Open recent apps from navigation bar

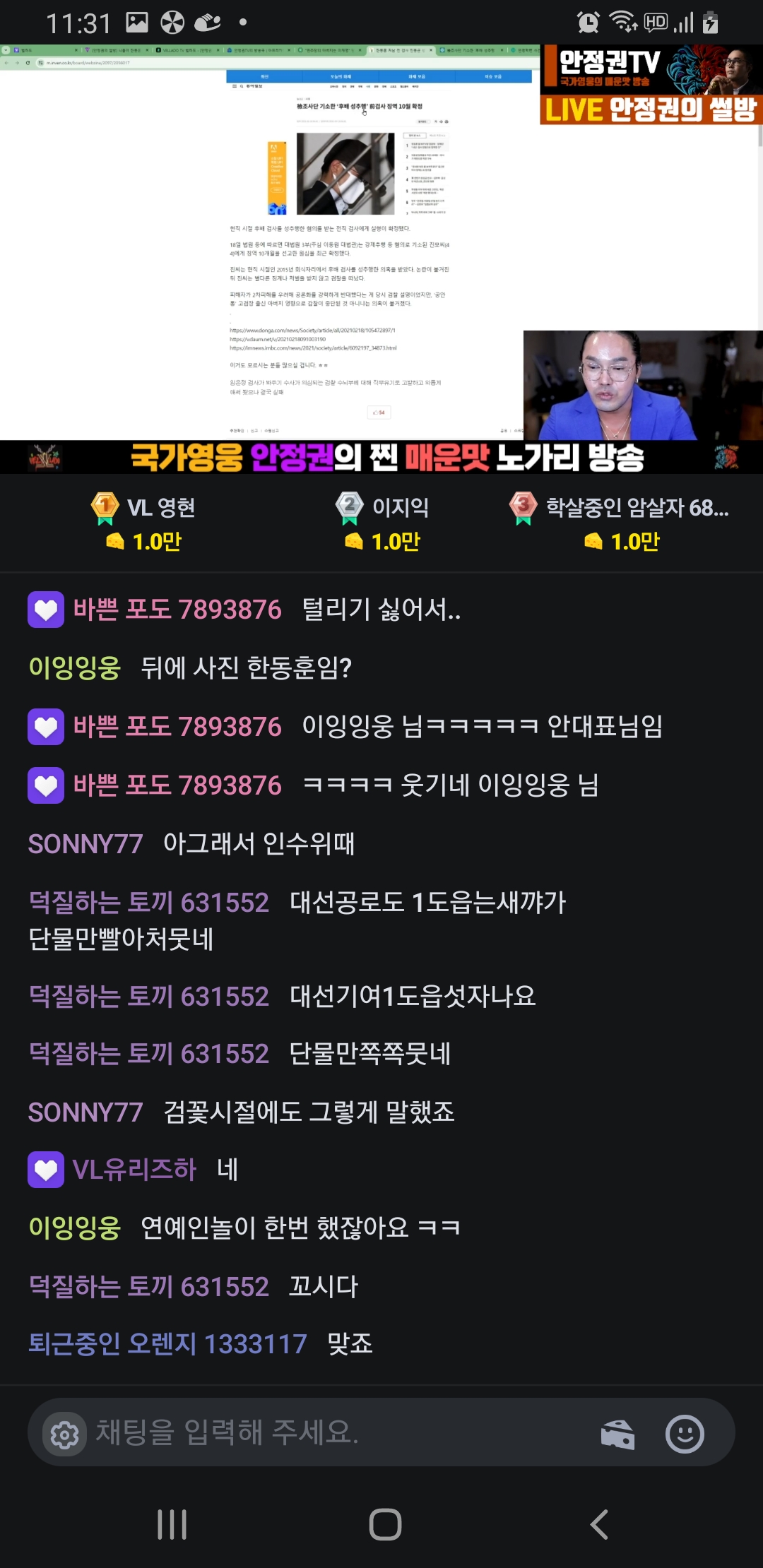click(172, 1524)
